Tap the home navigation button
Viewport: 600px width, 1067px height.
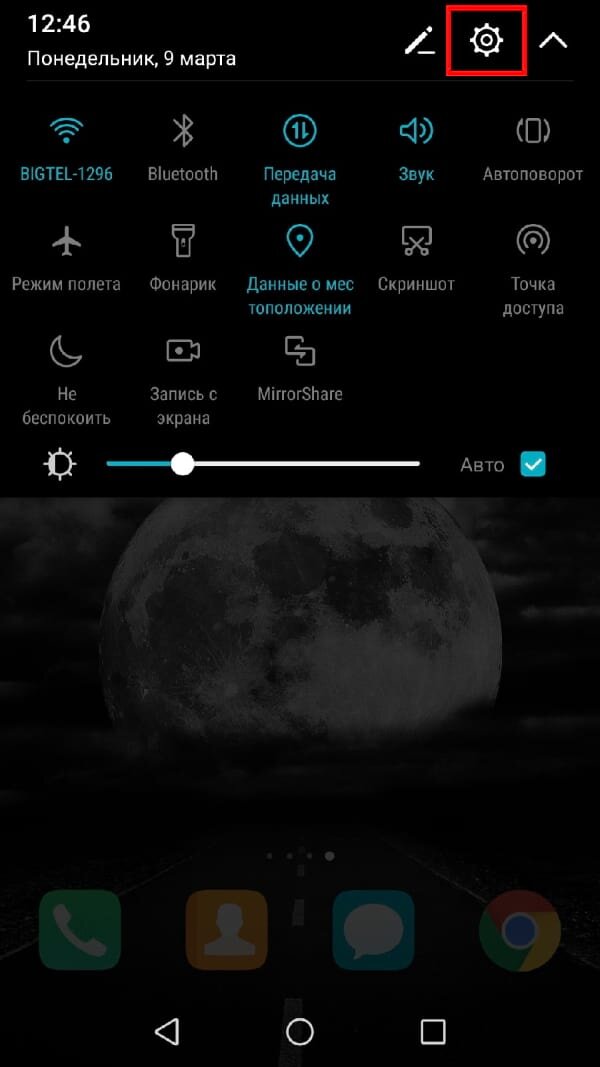coord(300,1031)
